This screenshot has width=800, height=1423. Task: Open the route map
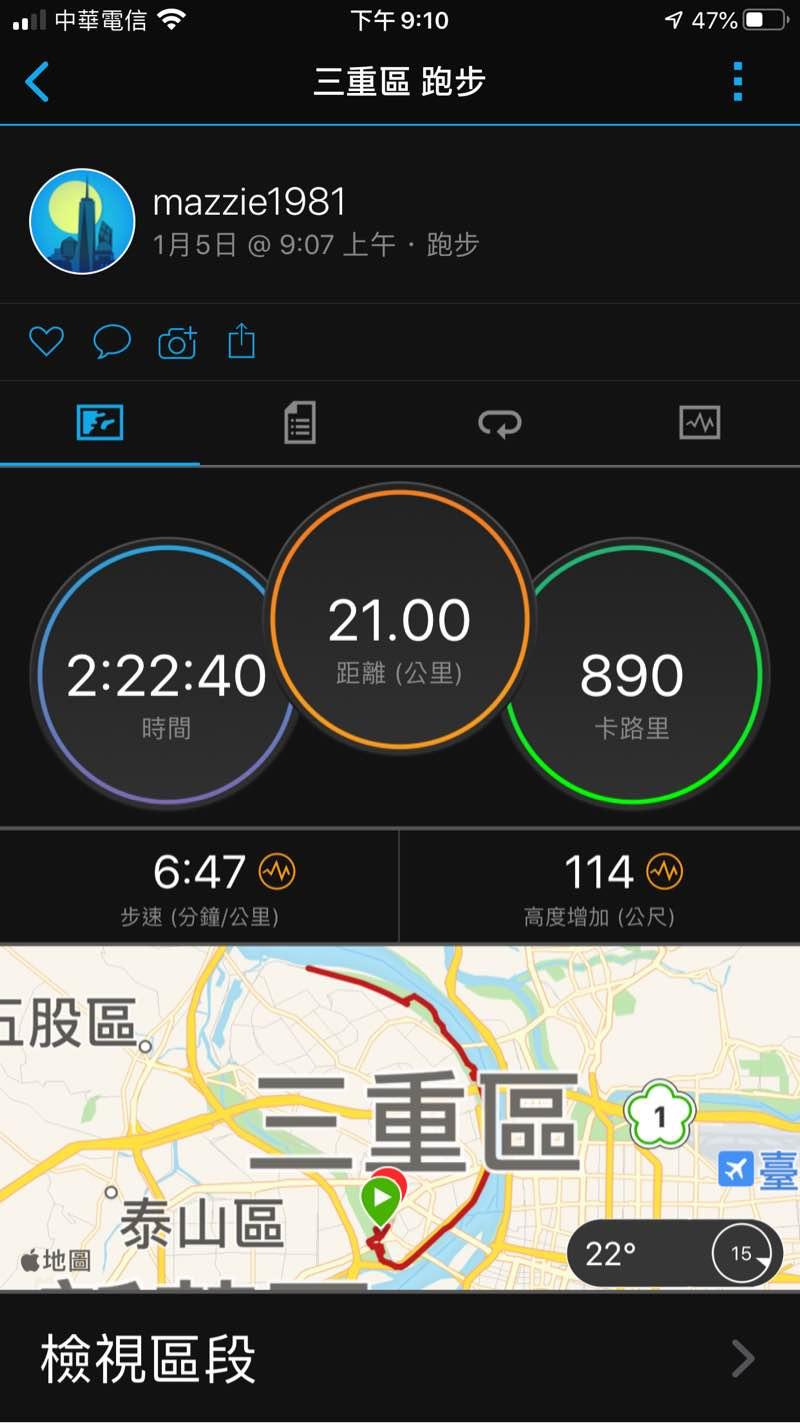(x=300, y=1080)
